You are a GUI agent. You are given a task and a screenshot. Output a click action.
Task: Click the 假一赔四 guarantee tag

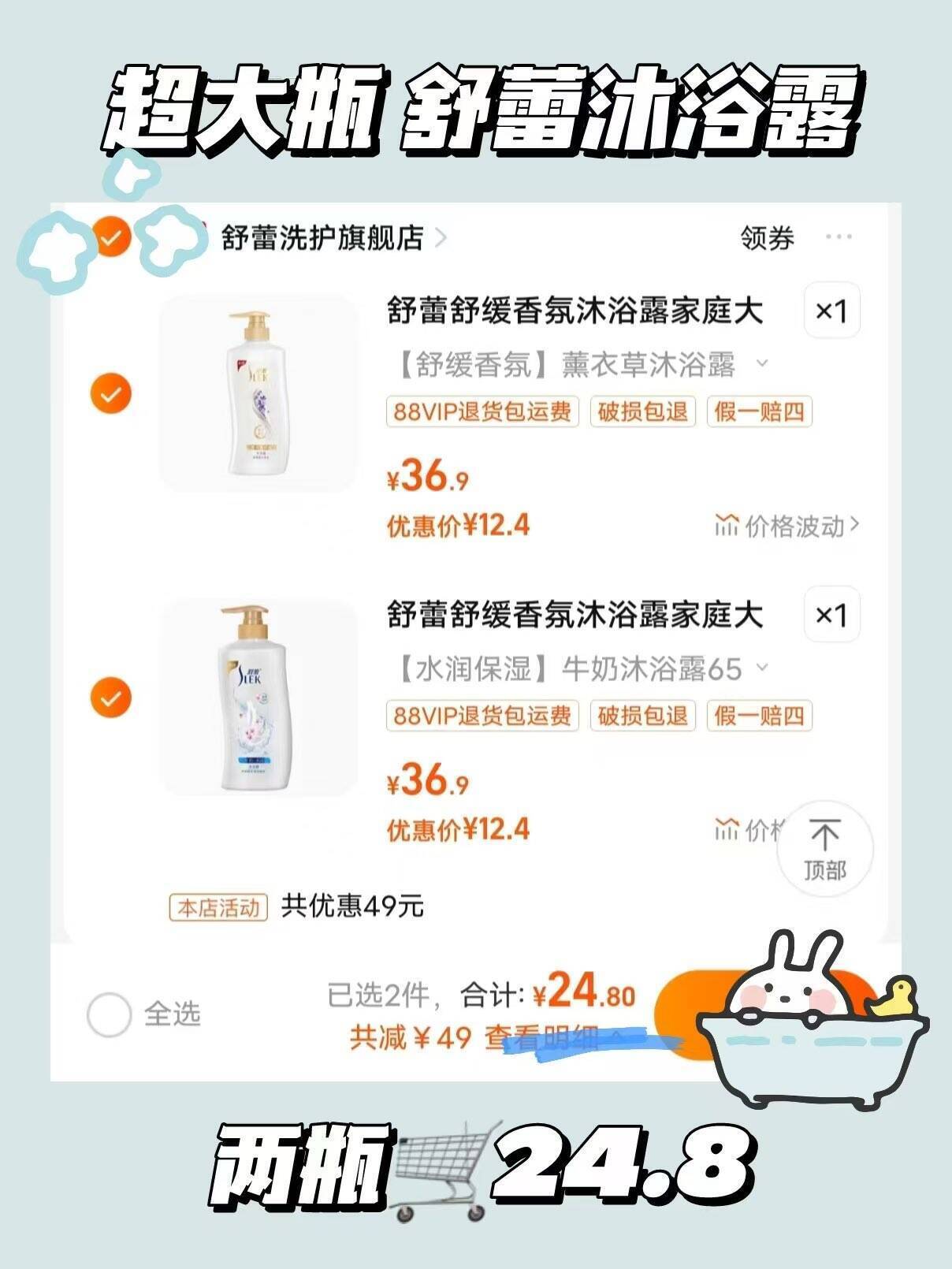click(760, 412)
